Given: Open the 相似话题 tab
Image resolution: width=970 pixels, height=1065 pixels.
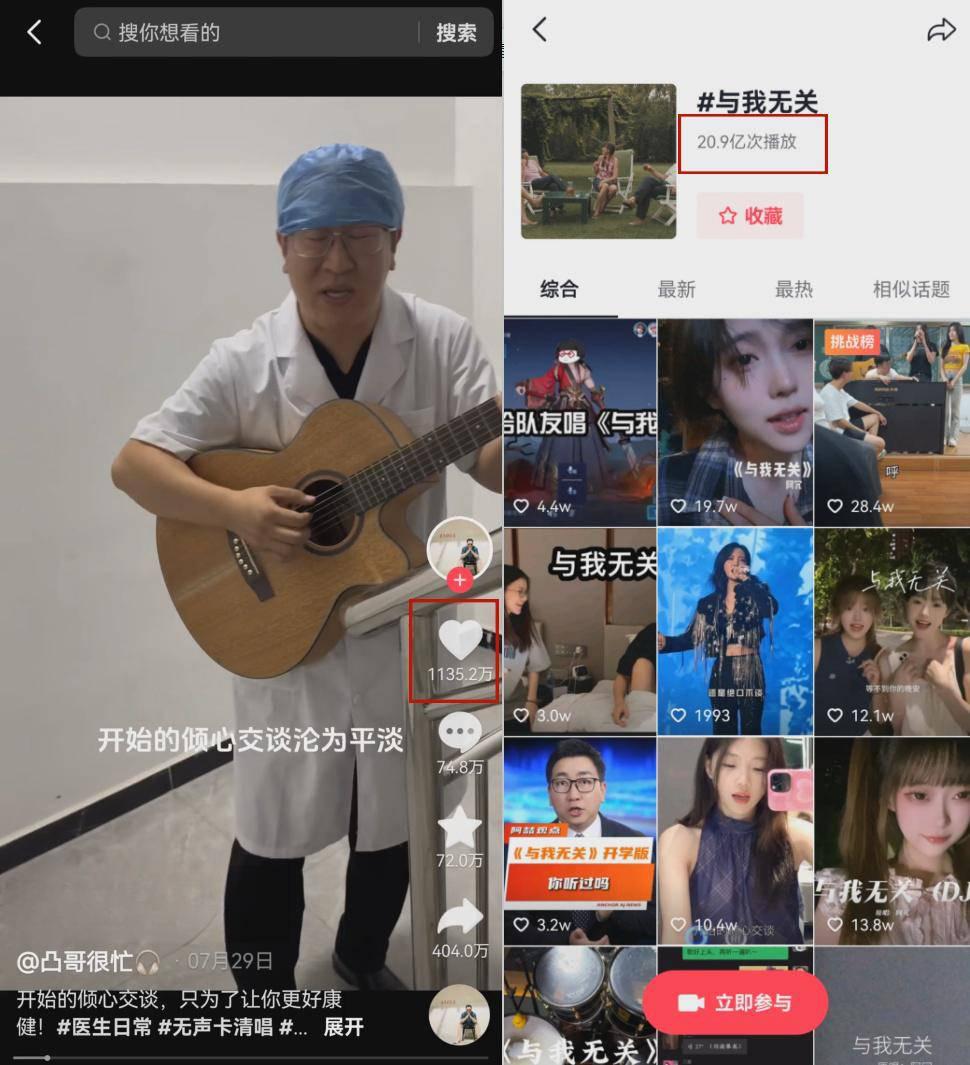Looking at the screenshot, I should click(x=911, y=290).
